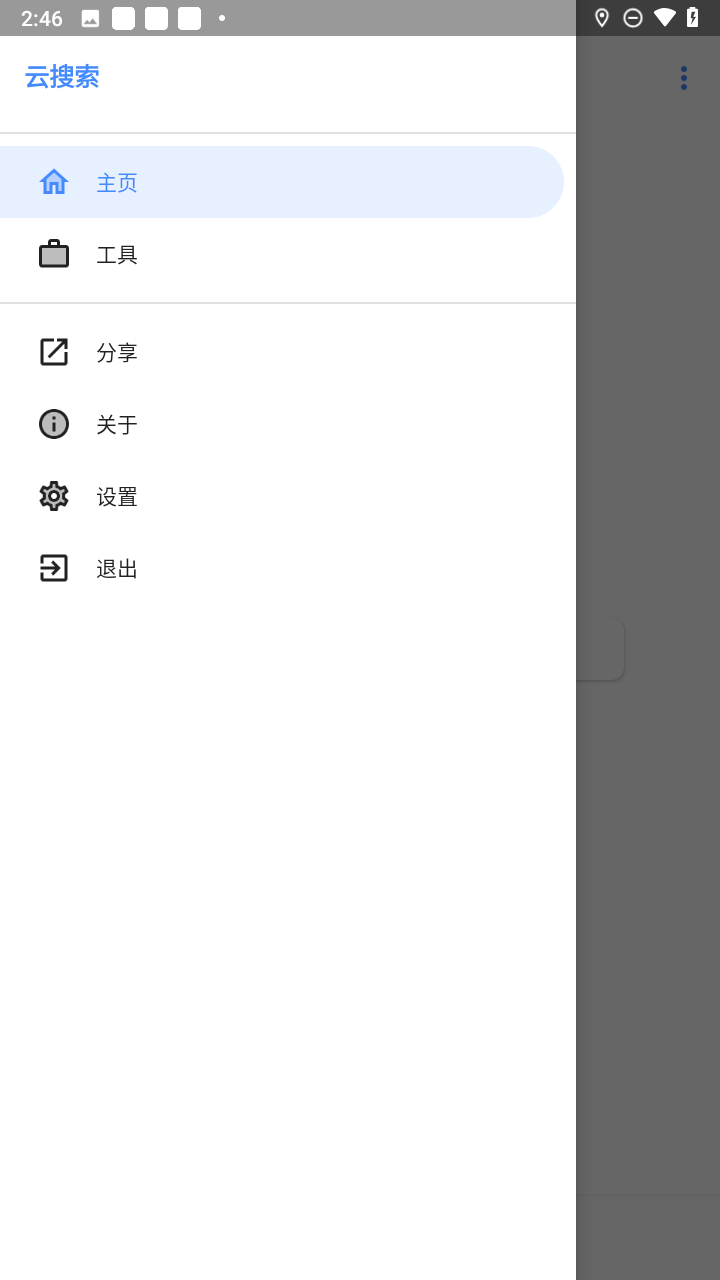Screen dimensions: 720x1280
Task: Open the 关于 page
Action: tap(282, 424)
